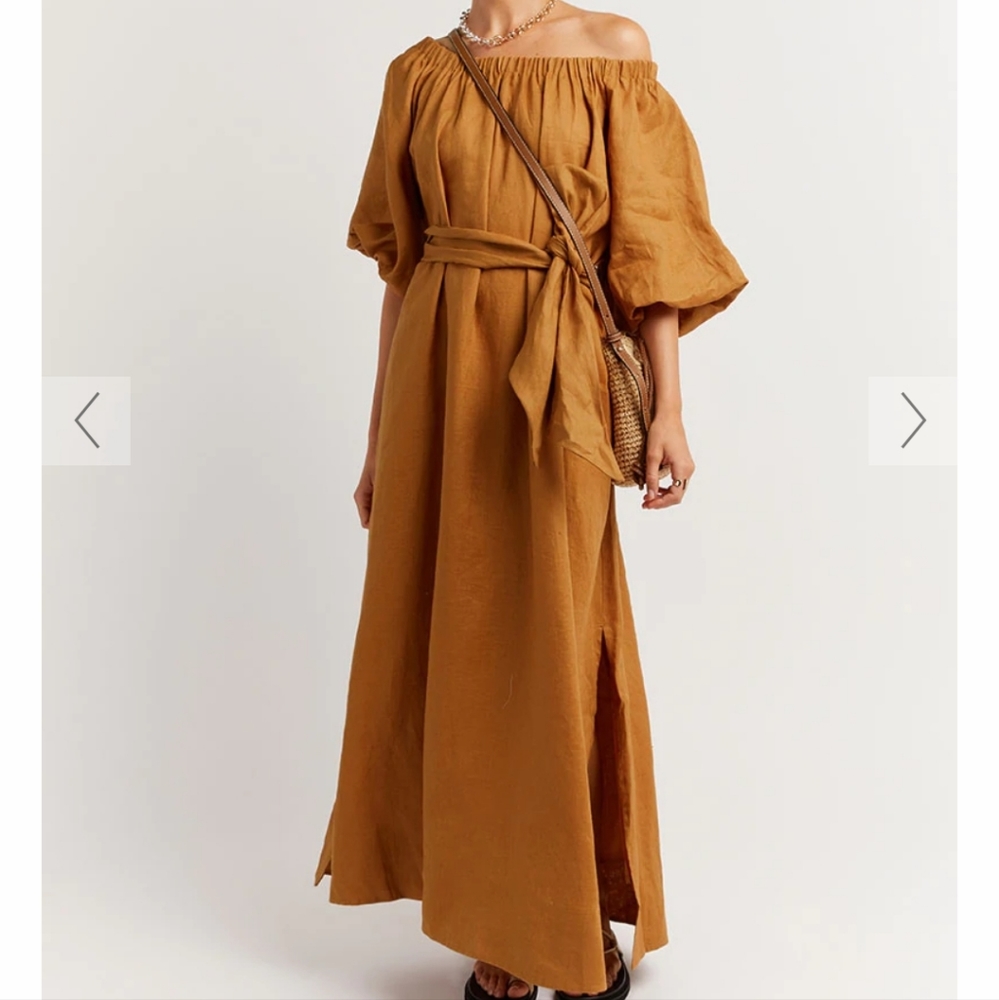Advance the carousel with the right arrow
Screen dimensions: 999x1000
913,418
